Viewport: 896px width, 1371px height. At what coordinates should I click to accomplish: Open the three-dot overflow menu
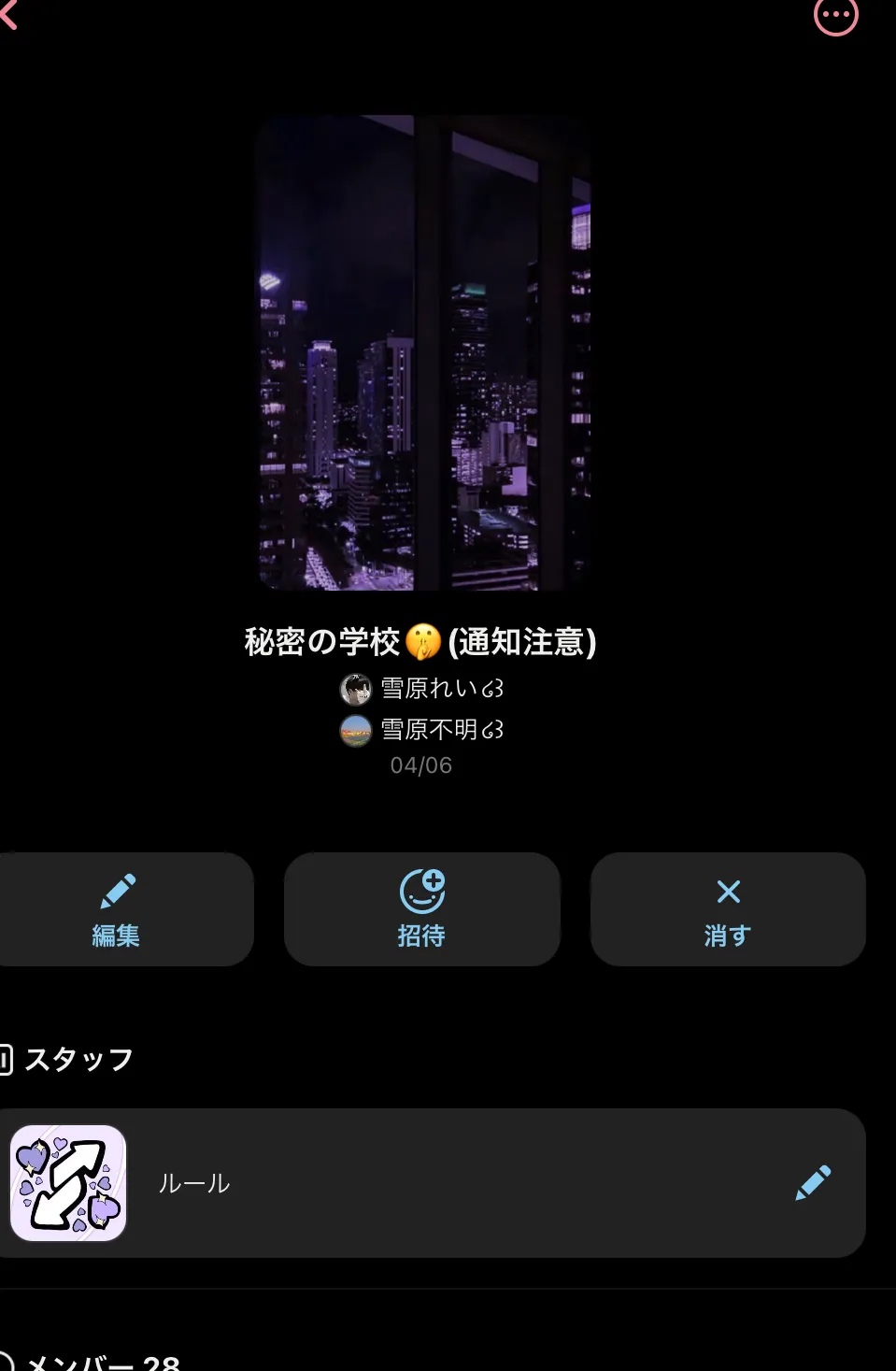[835, 15]
